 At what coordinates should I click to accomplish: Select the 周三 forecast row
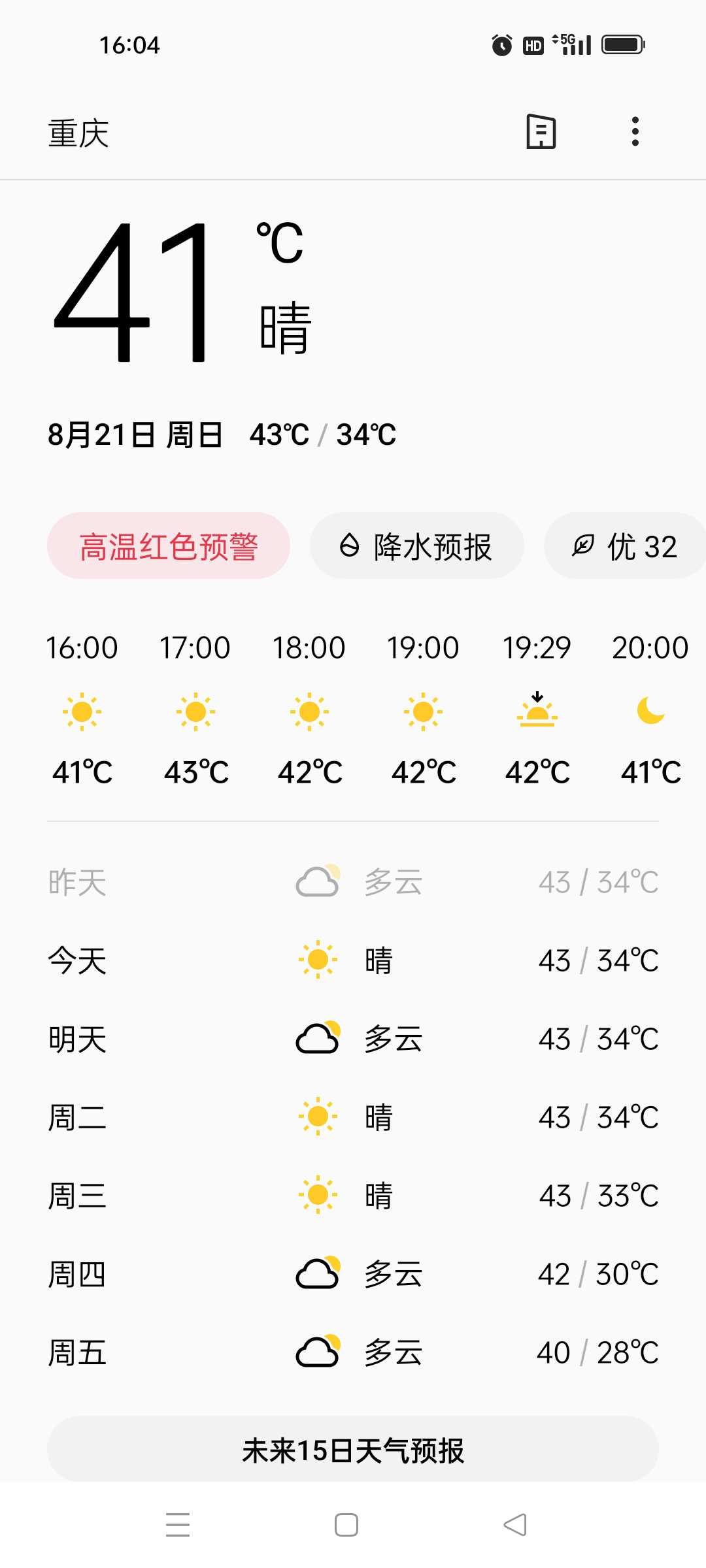[353, 1196]
